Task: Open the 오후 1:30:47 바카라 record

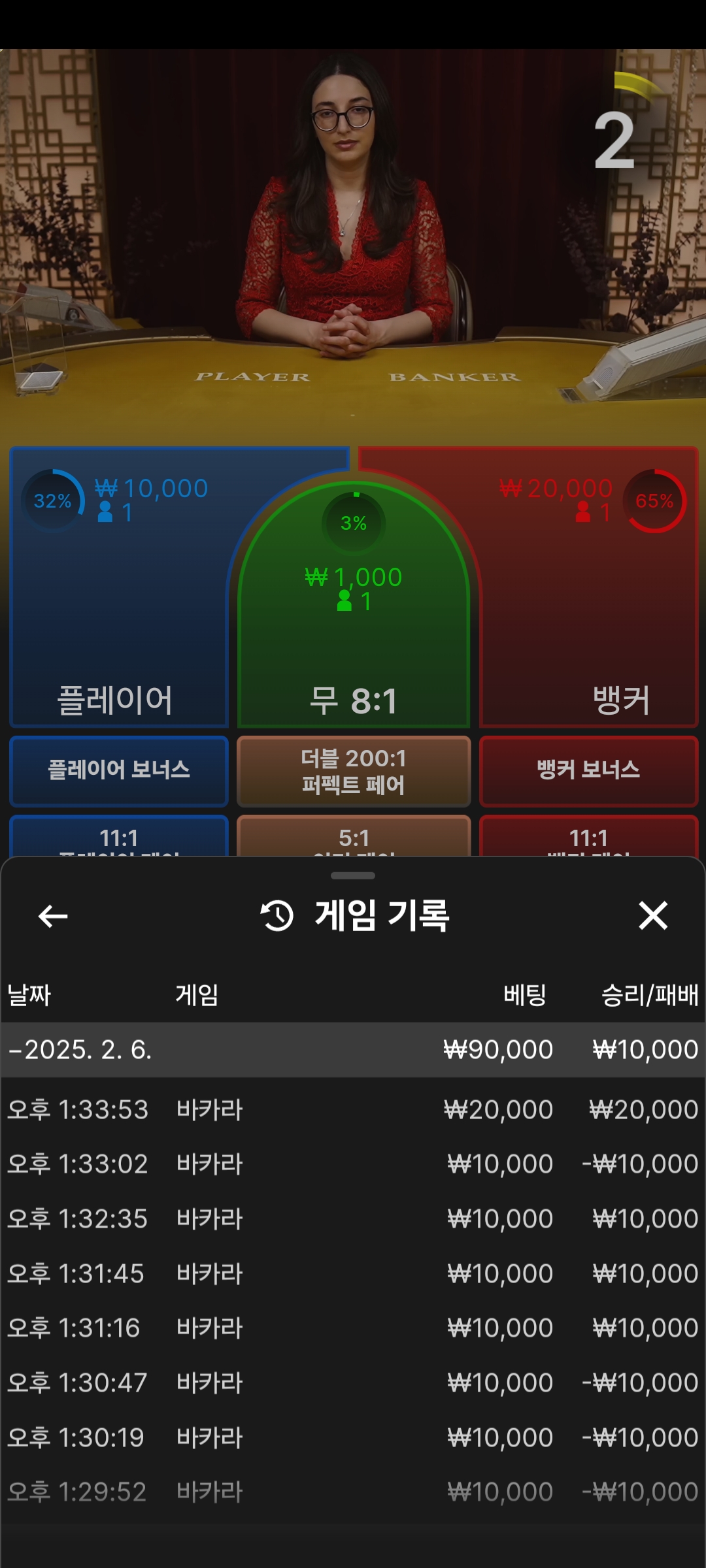Action: point(353,1383)
